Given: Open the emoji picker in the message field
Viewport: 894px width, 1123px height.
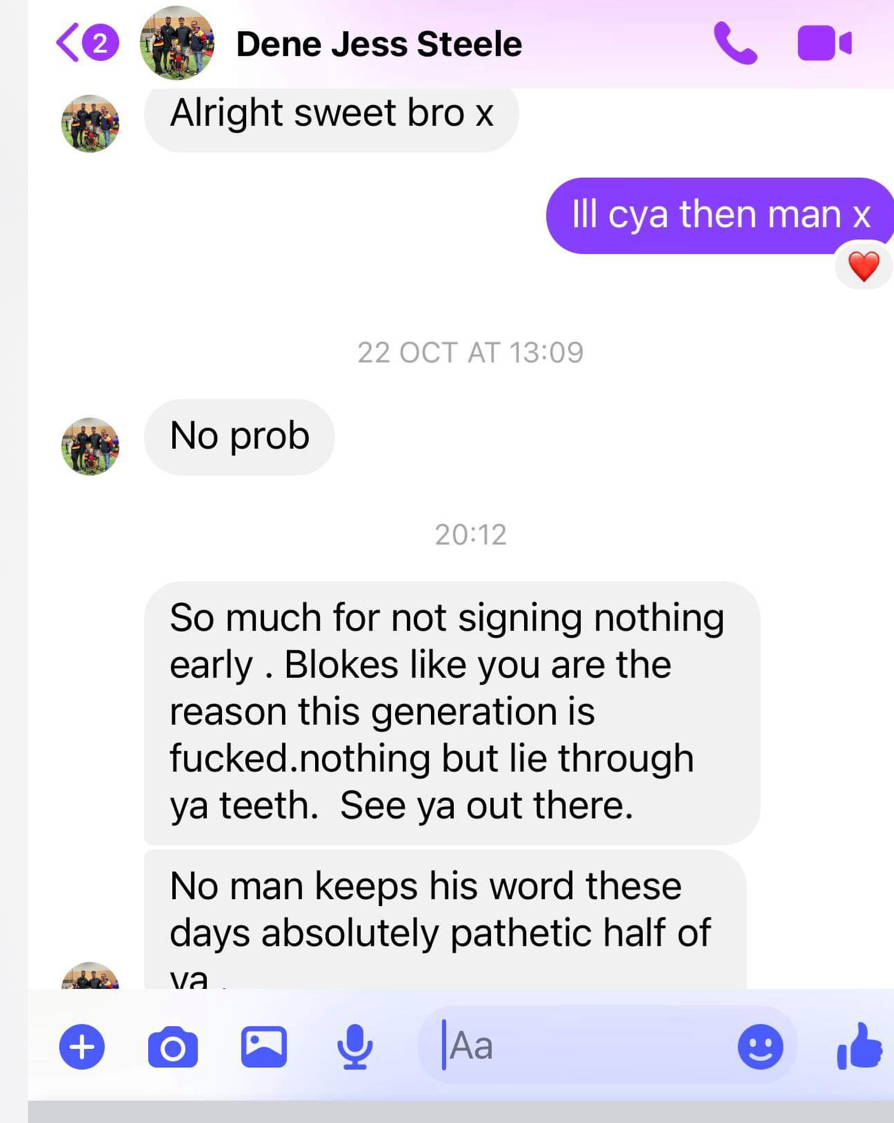Looking at the screenshot, I should pyautogui.click(x=760, y=1046).
